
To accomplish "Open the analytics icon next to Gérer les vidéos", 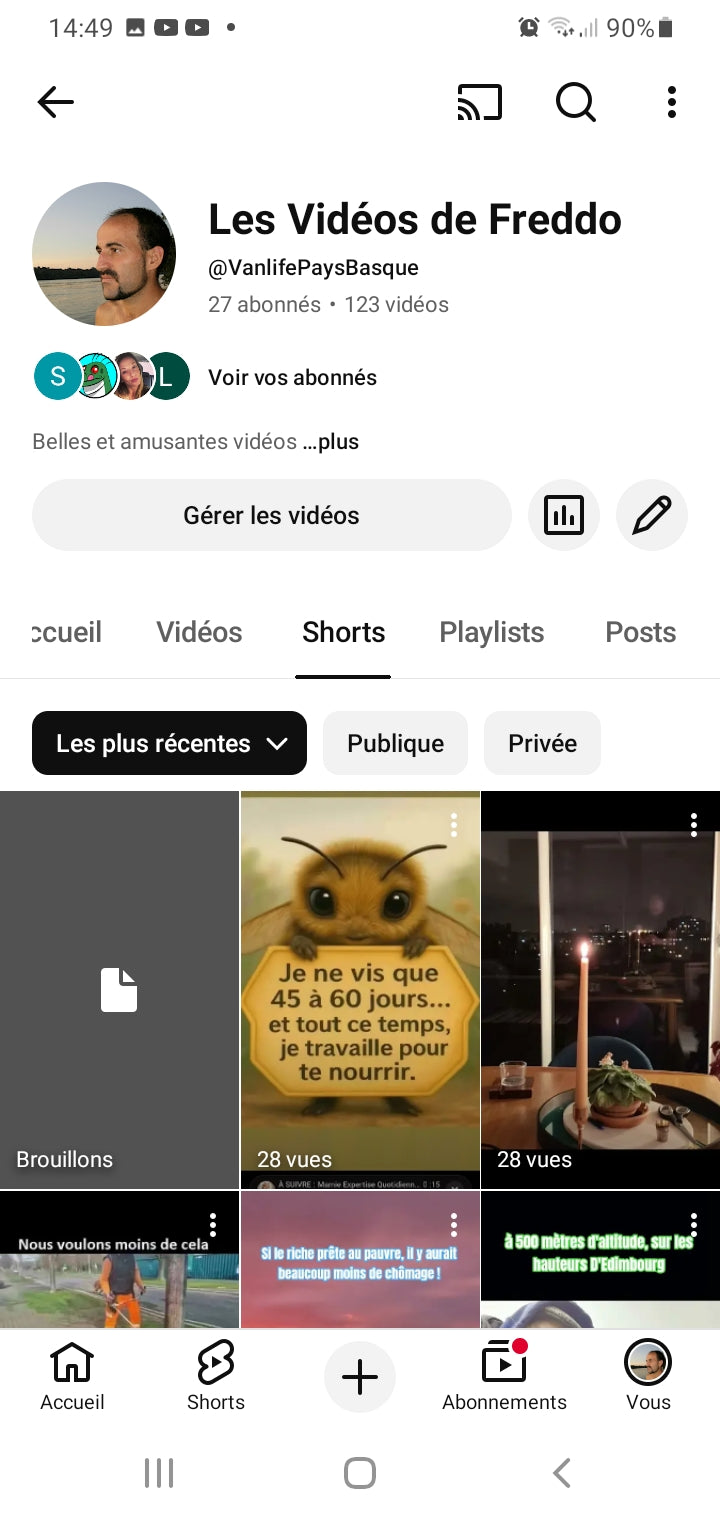I will pos(564,515).
